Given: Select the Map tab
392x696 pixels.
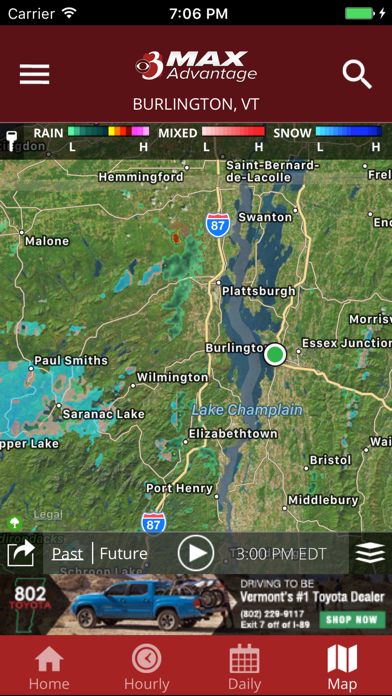Looking at the screenshot, I should click(342, 668).
